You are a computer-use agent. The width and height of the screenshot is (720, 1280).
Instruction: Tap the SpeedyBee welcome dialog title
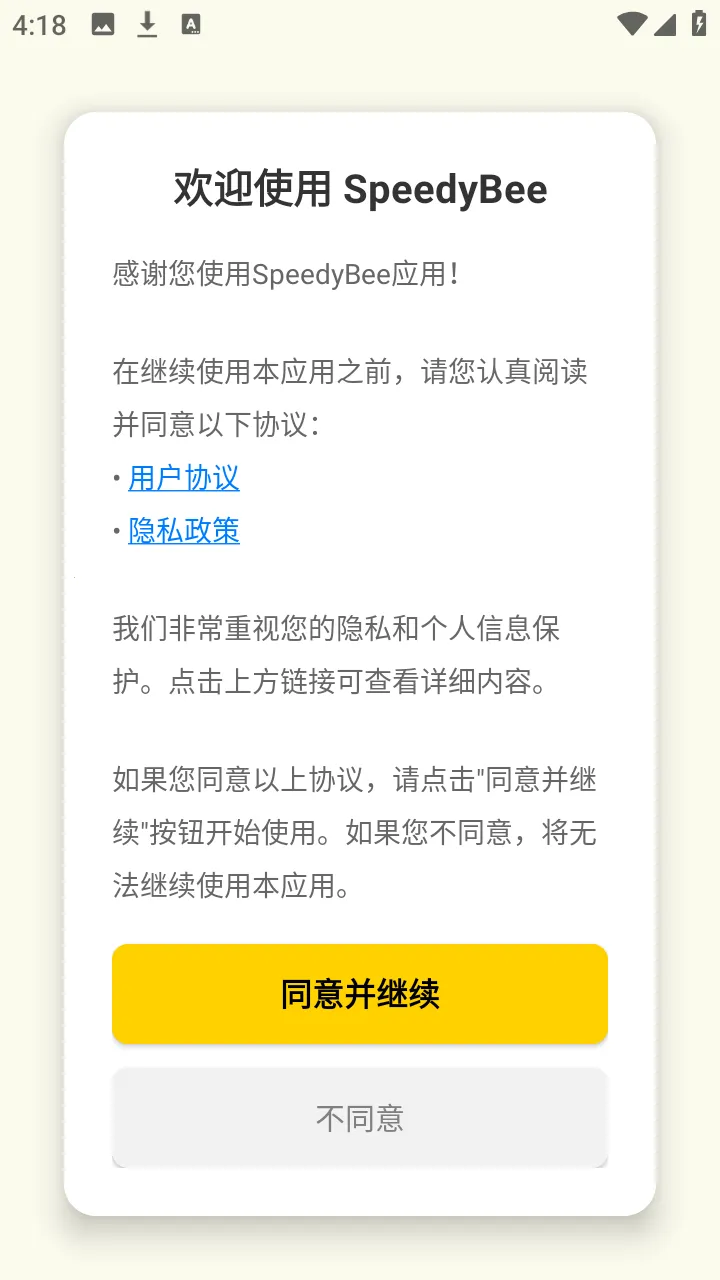pyautogui.click(x=359, y=189)
